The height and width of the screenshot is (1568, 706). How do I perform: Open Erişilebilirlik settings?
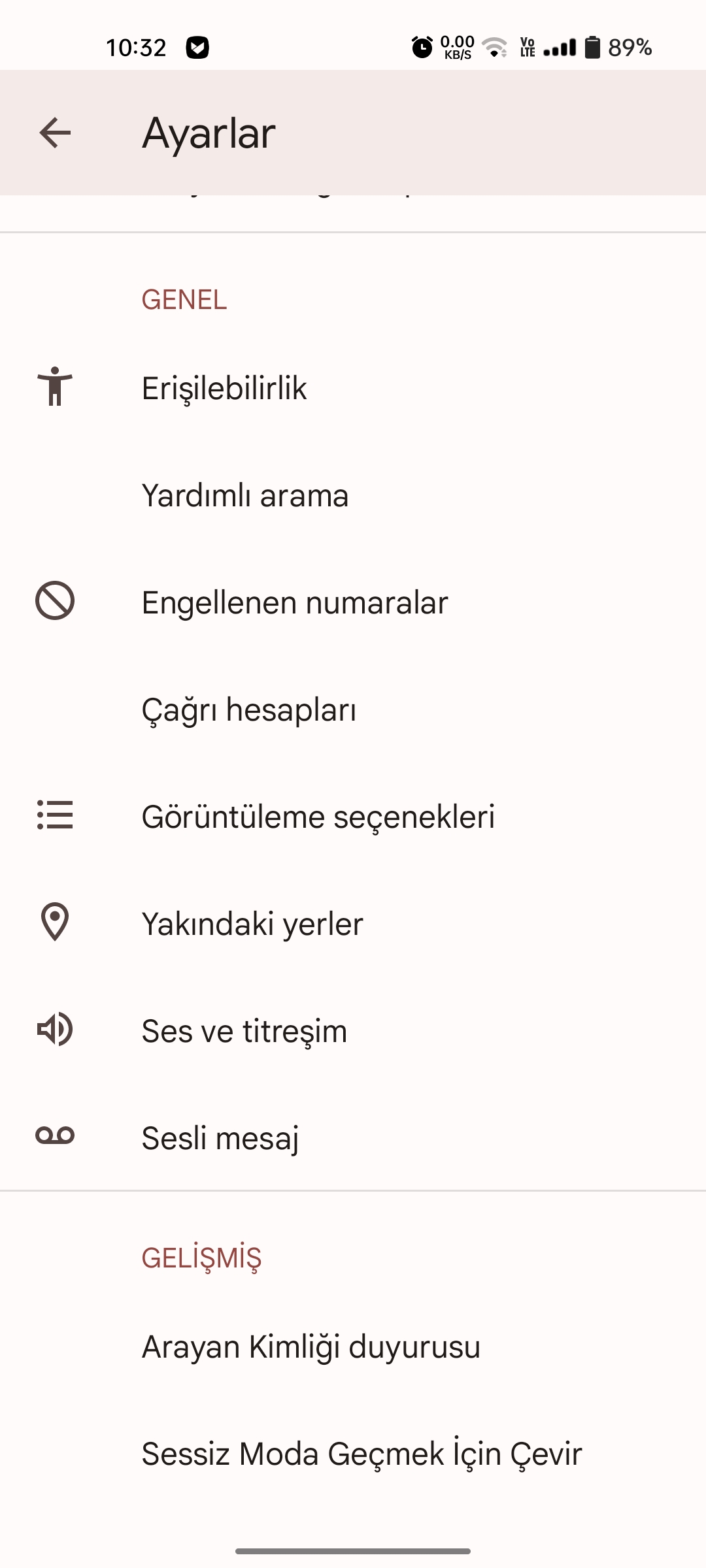coord(353,388)
